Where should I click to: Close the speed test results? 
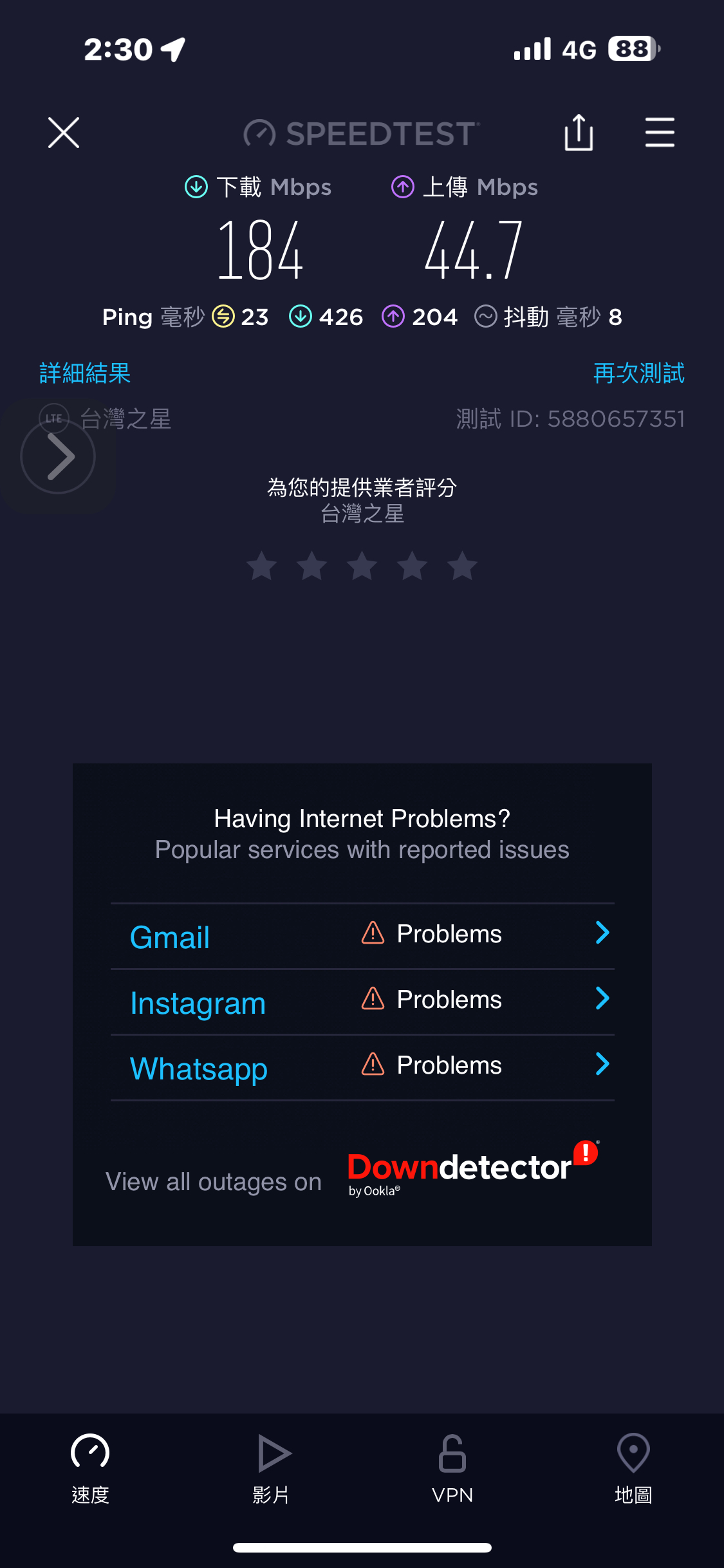(x=64, y=133)
